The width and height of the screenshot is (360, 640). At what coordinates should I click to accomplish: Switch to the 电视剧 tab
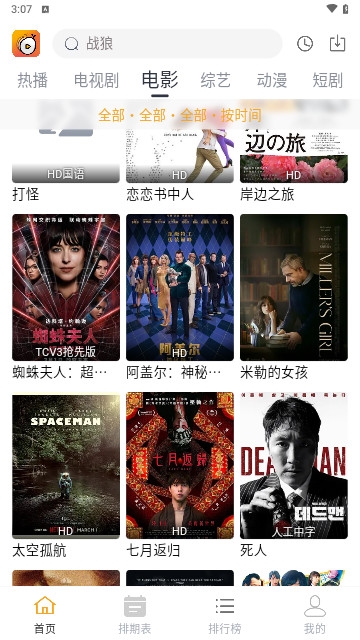[96, 80]
